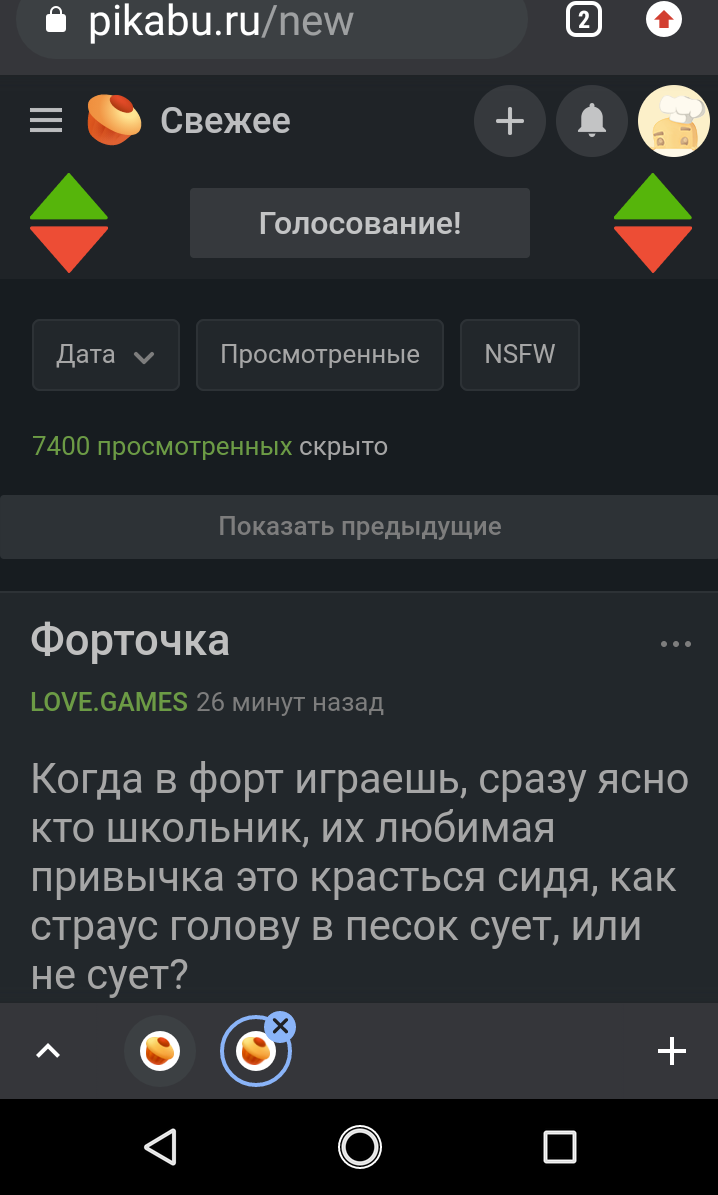Close the active tab in tab strip
This screenshot has height=1195, width=718.
281,1026
